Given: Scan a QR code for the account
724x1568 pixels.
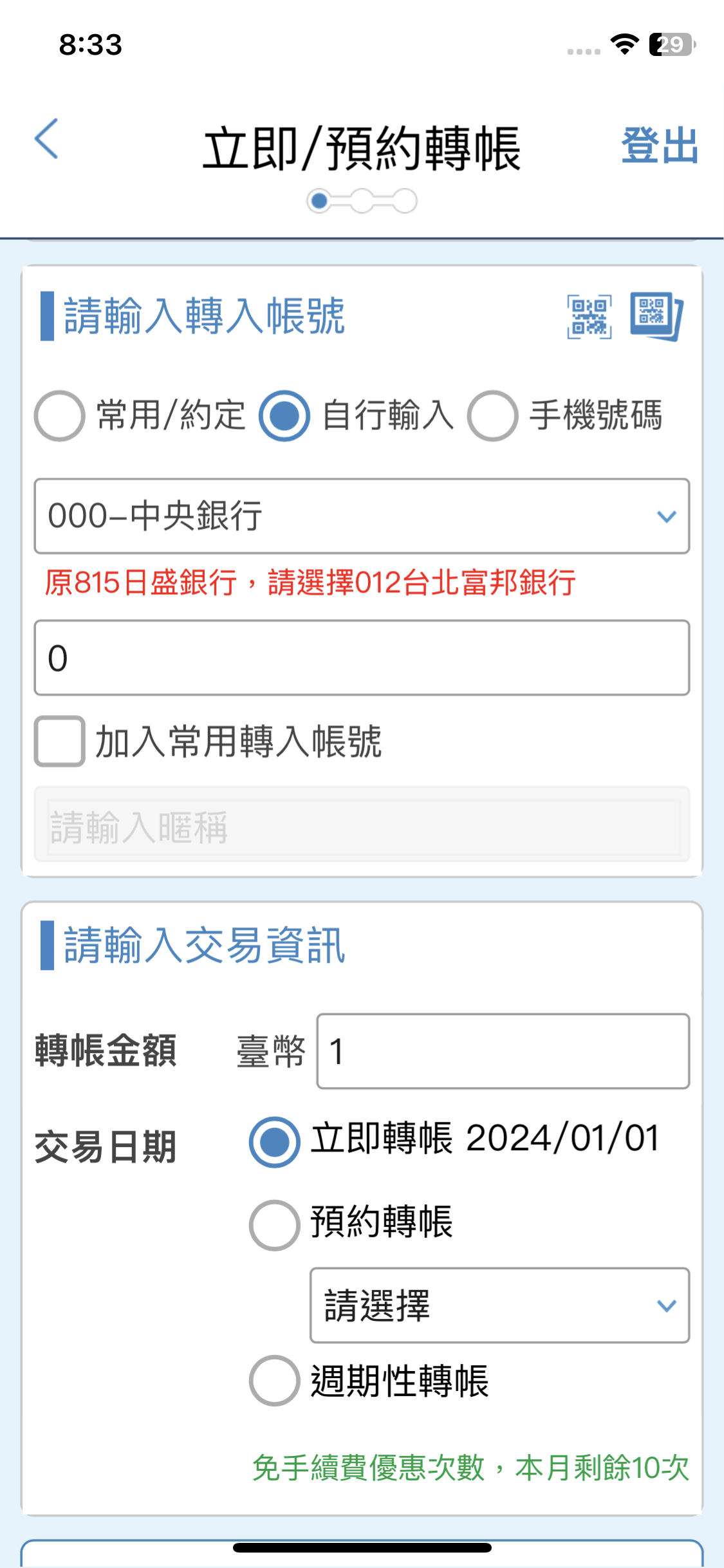Looking at the screenshot, I should click(589, 317).
